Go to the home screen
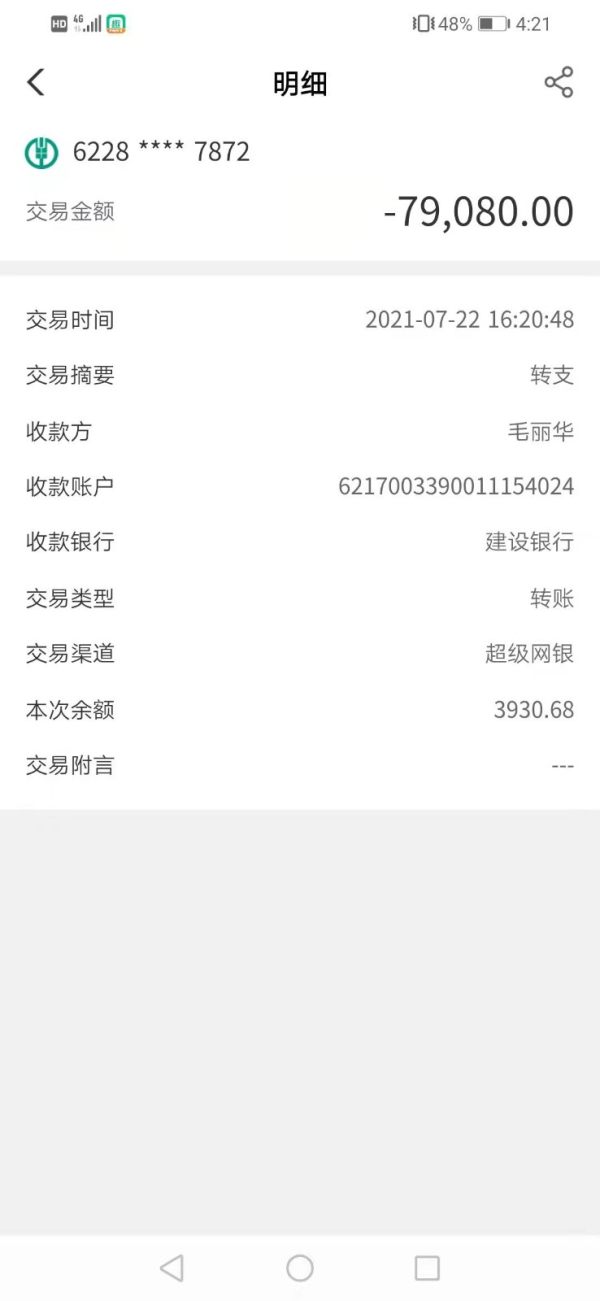This screenshot has height=1301, width=600. pyautogui.click(x=300, y=1268)
